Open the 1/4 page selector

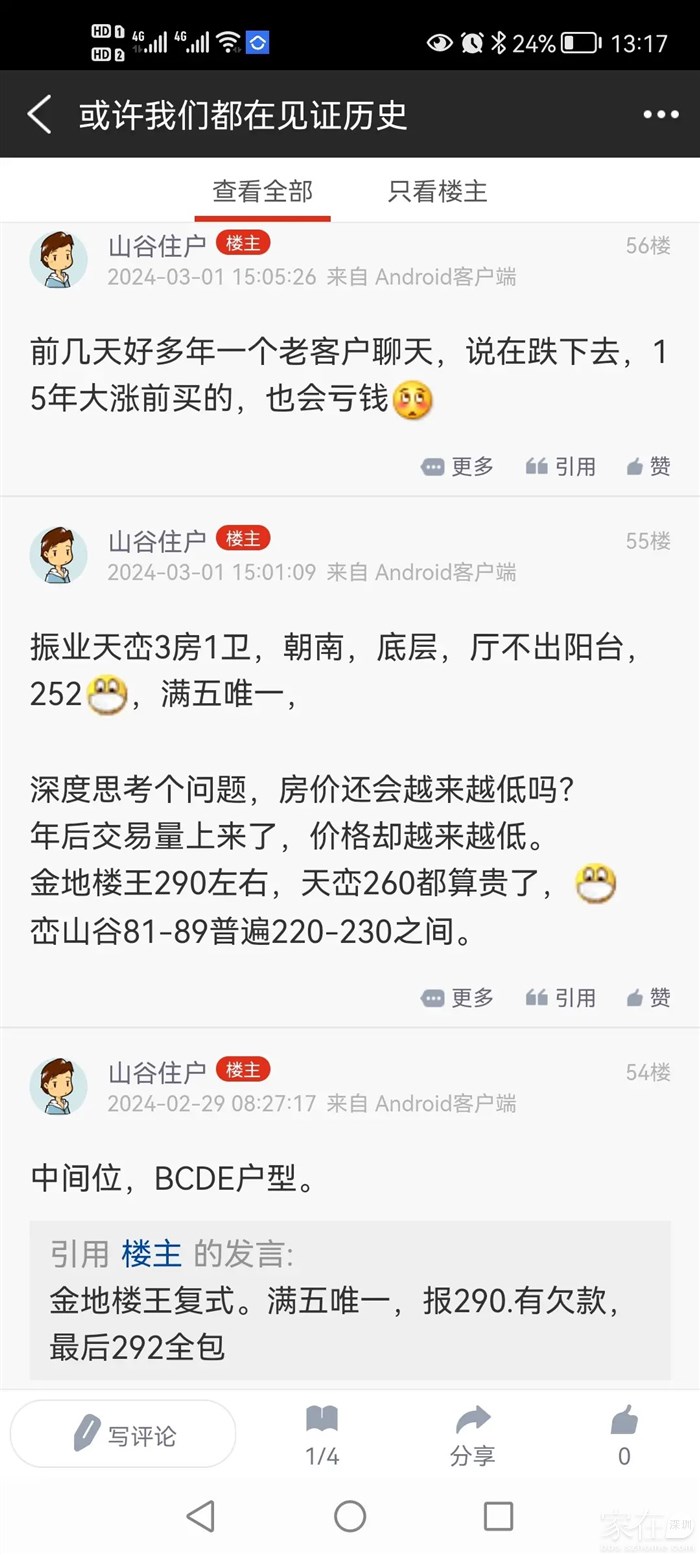322,1435
